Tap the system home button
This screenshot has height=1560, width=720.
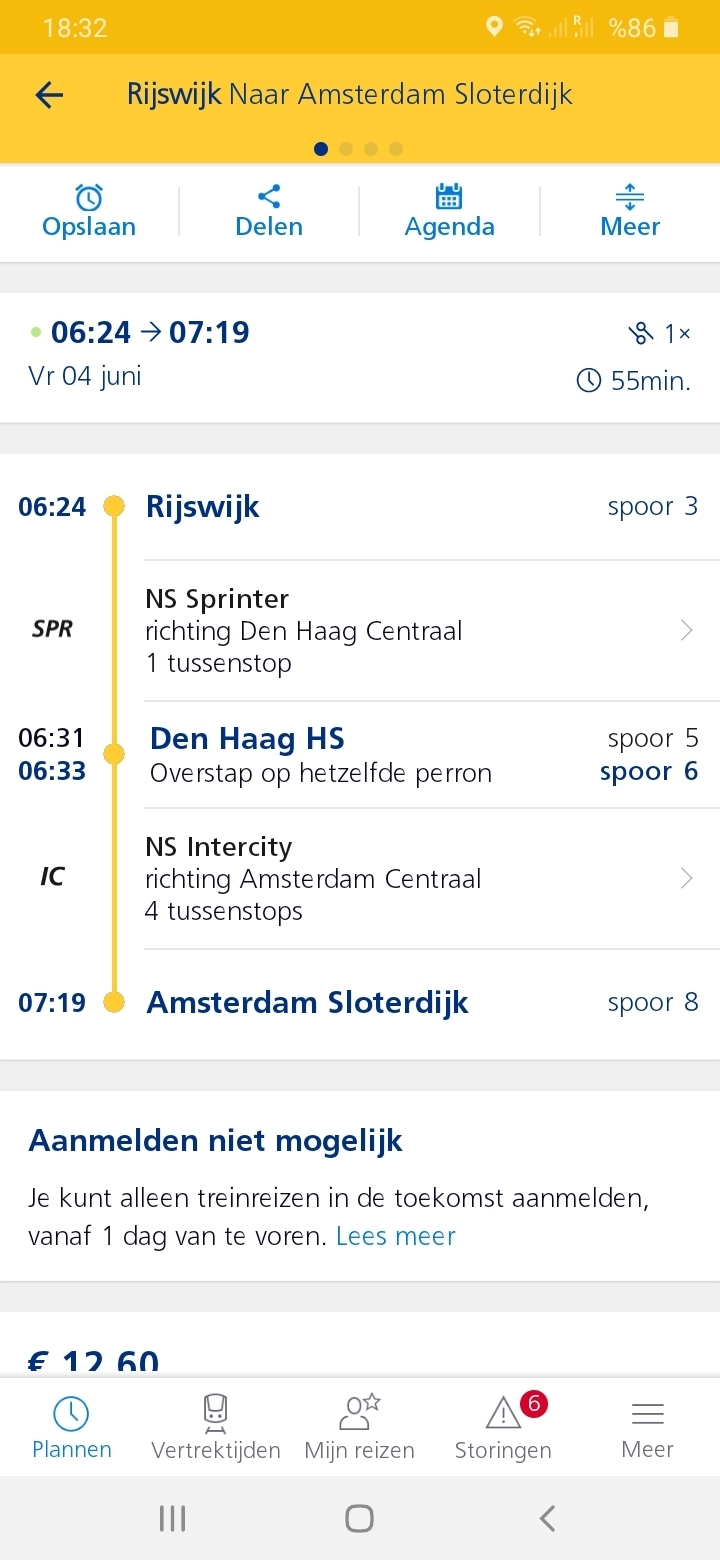pyautogui.click(x=359, y=1519)
